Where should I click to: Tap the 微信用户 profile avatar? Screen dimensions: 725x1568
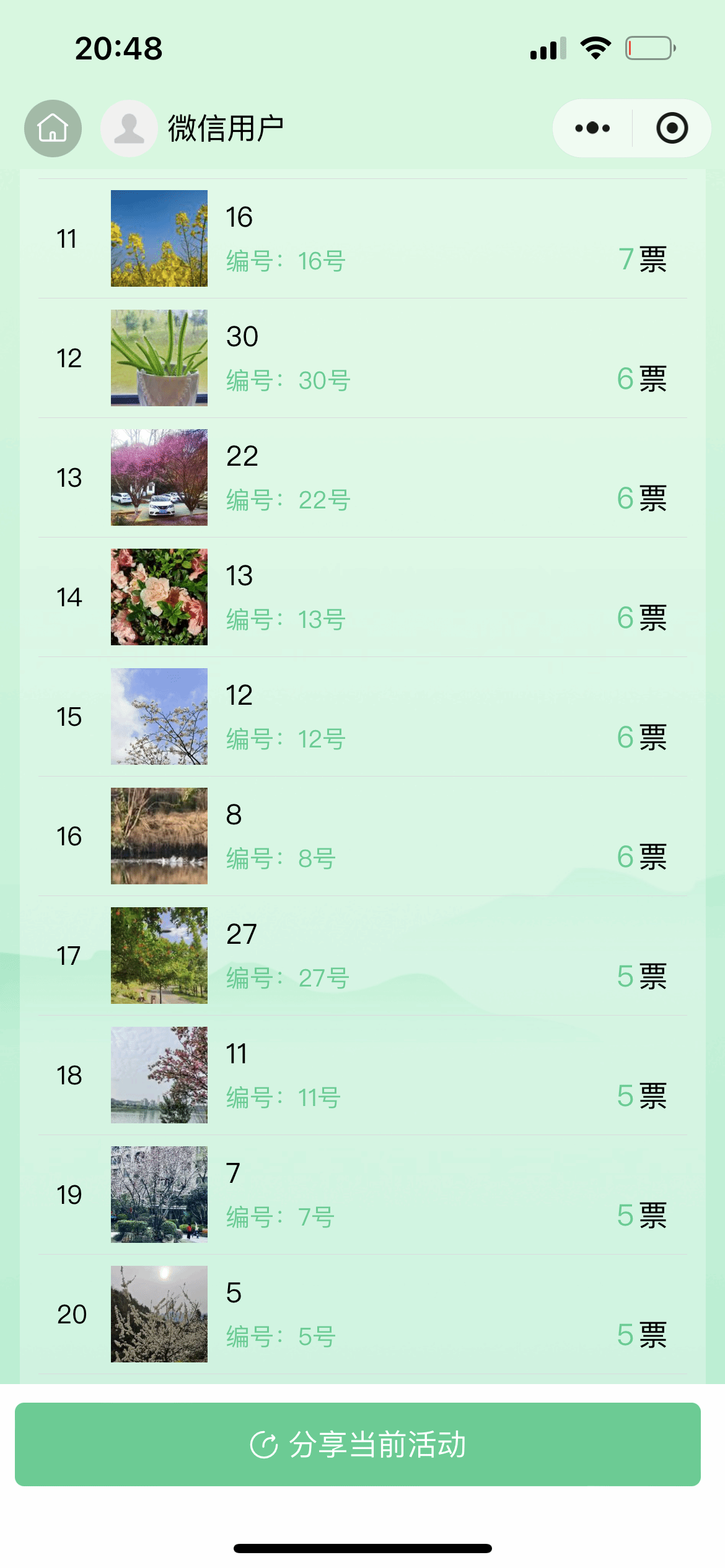pyautogui.click(x=129, y=128)
